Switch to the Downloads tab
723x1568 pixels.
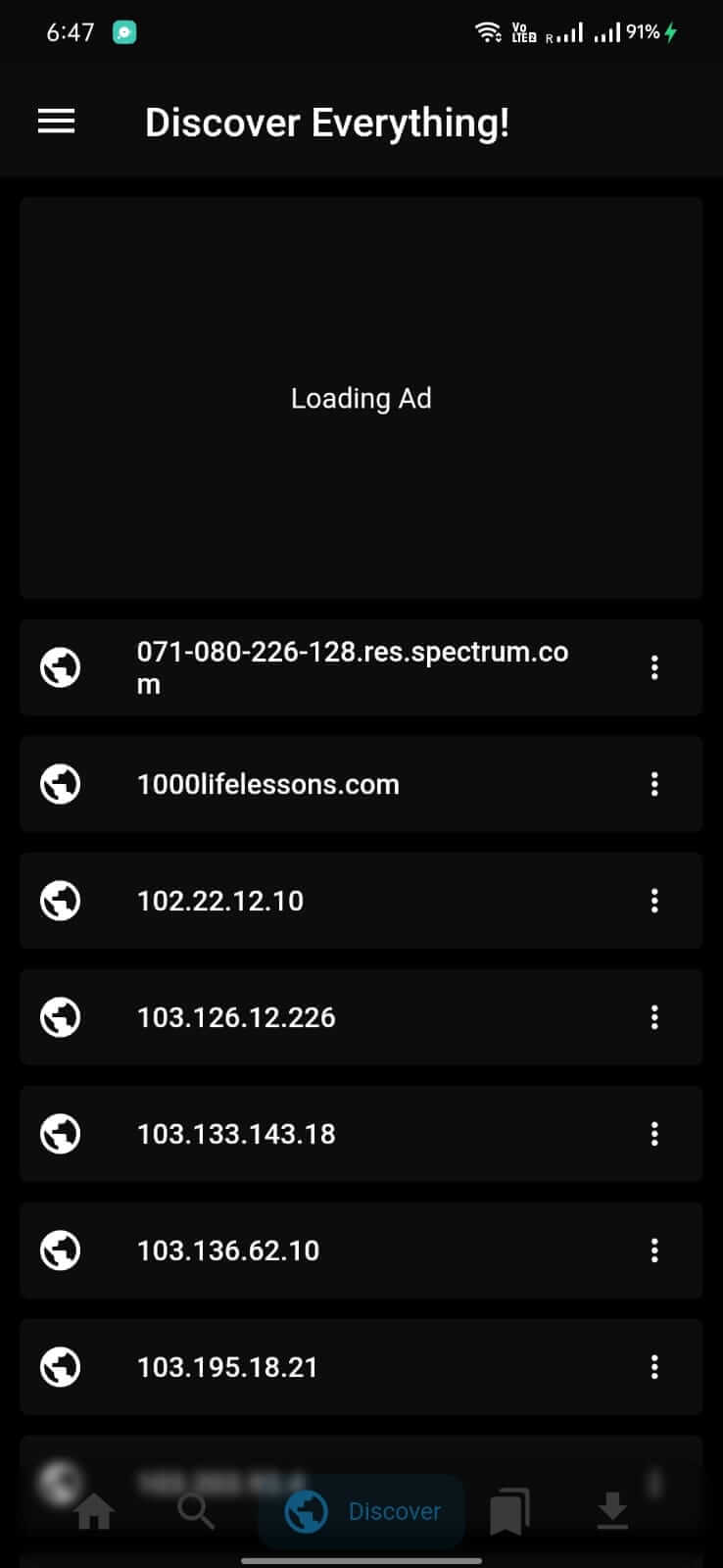(612, 1511)
